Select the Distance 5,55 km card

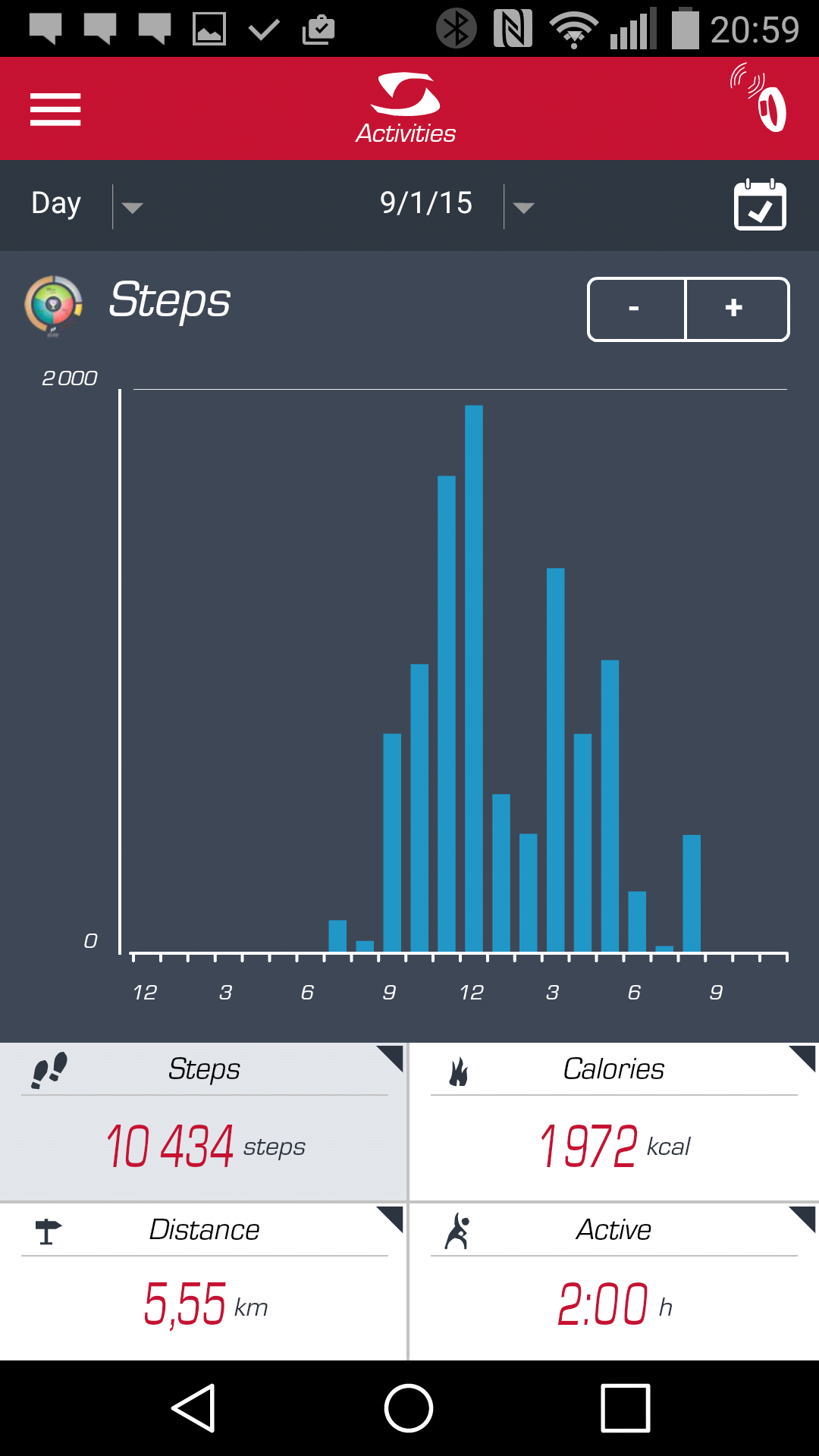[x=203, y=1282]
